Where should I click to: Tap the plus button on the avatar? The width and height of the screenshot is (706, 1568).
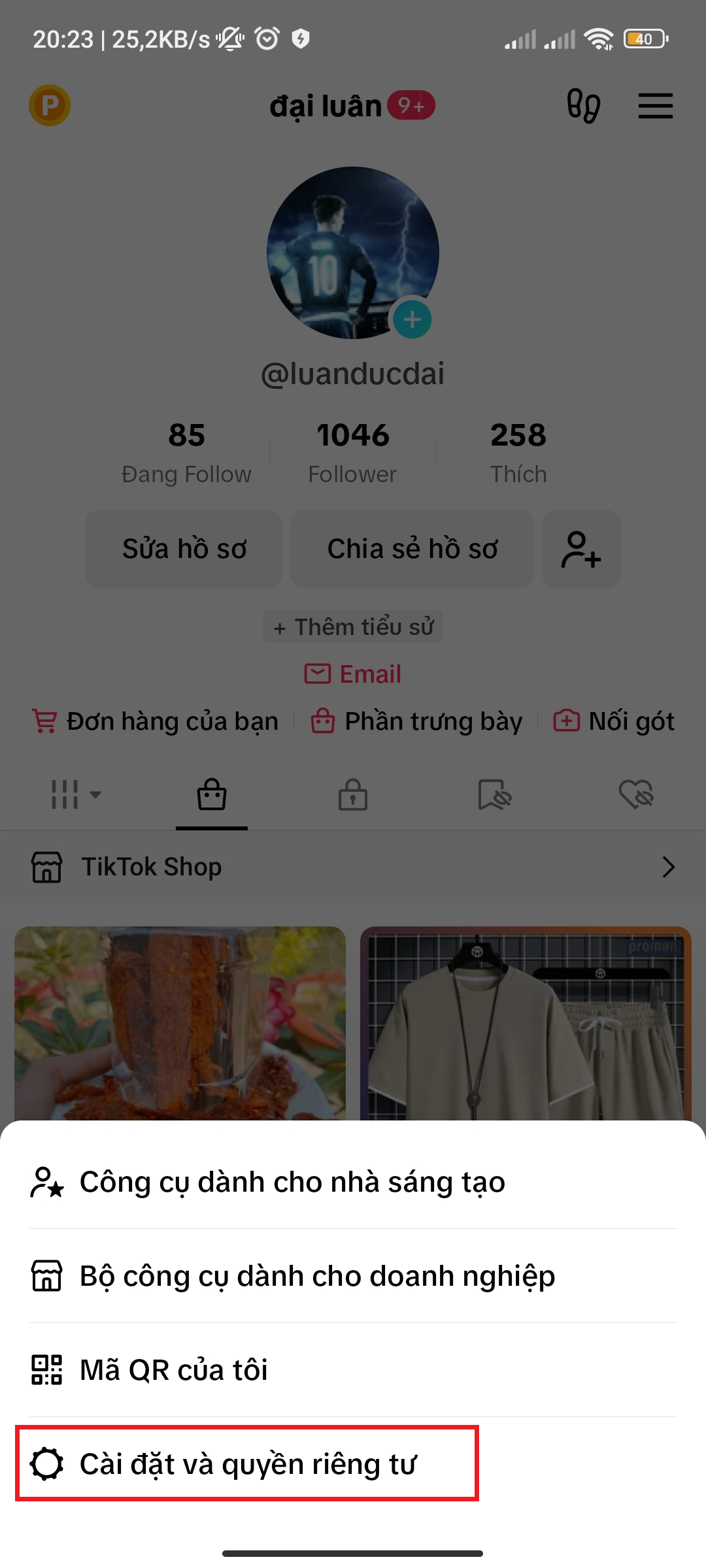coord(412,319)
